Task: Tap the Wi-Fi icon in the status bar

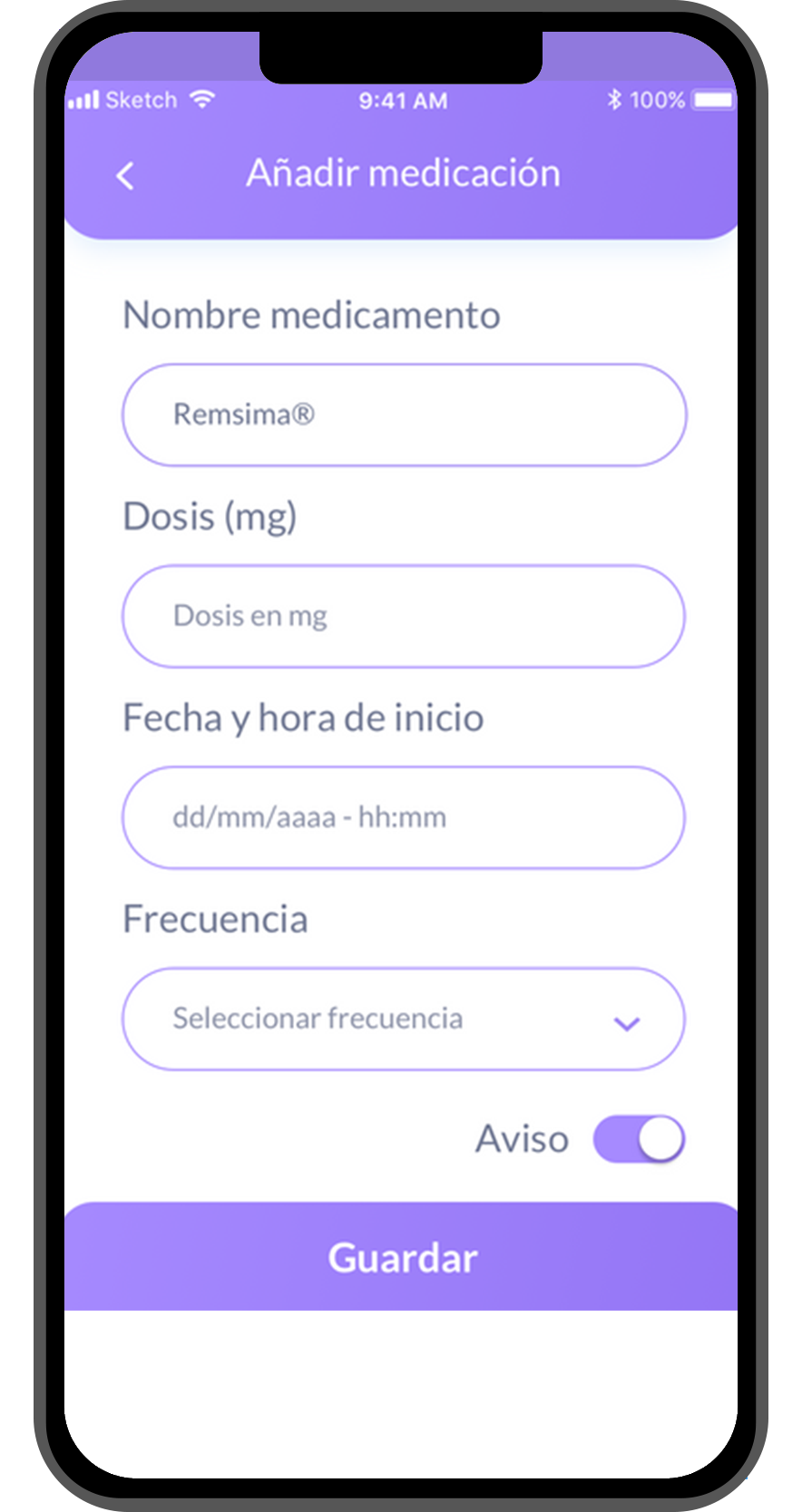Action: coord(201,100)
